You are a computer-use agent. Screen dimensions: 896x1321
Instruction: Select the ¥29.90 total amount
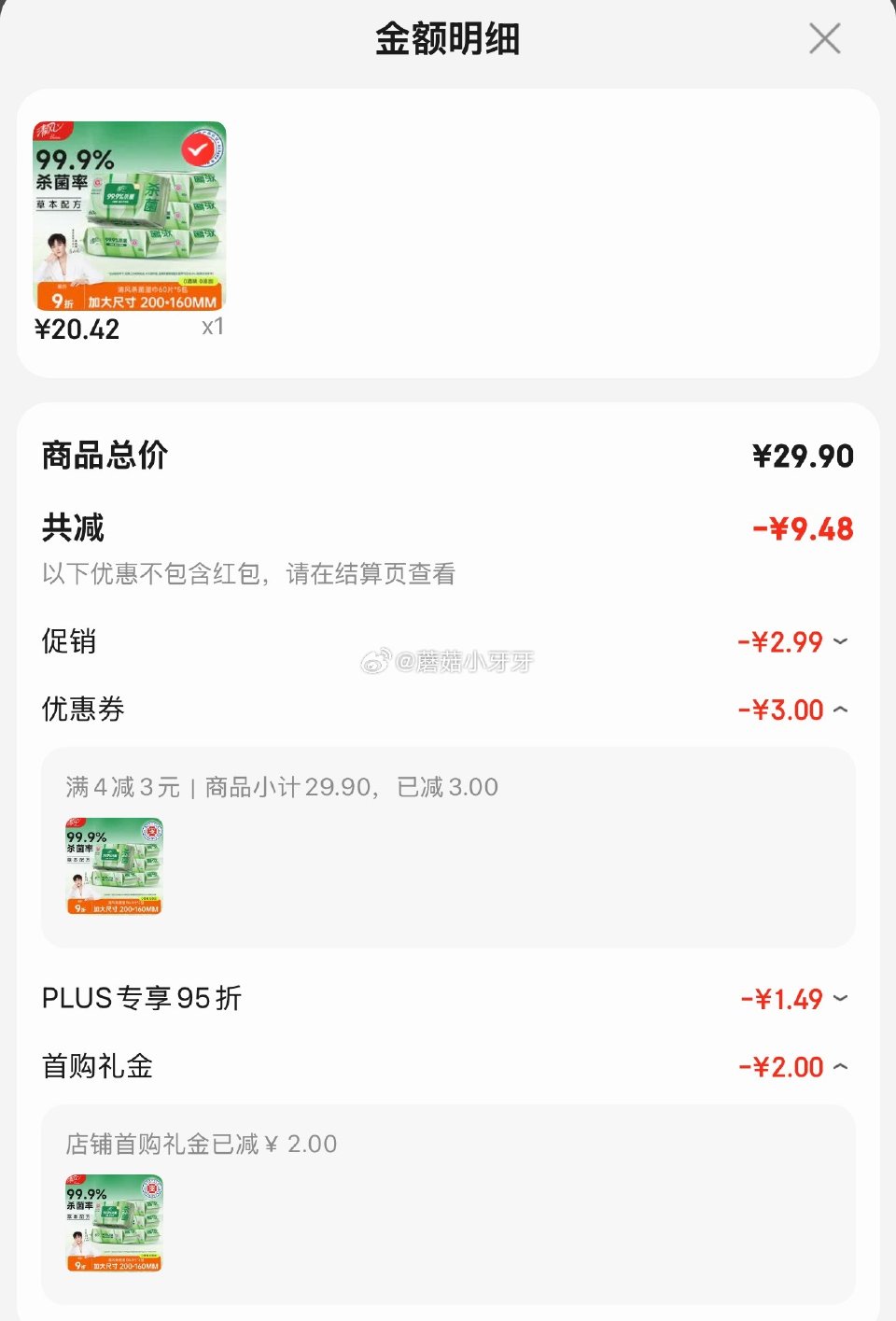803,456
